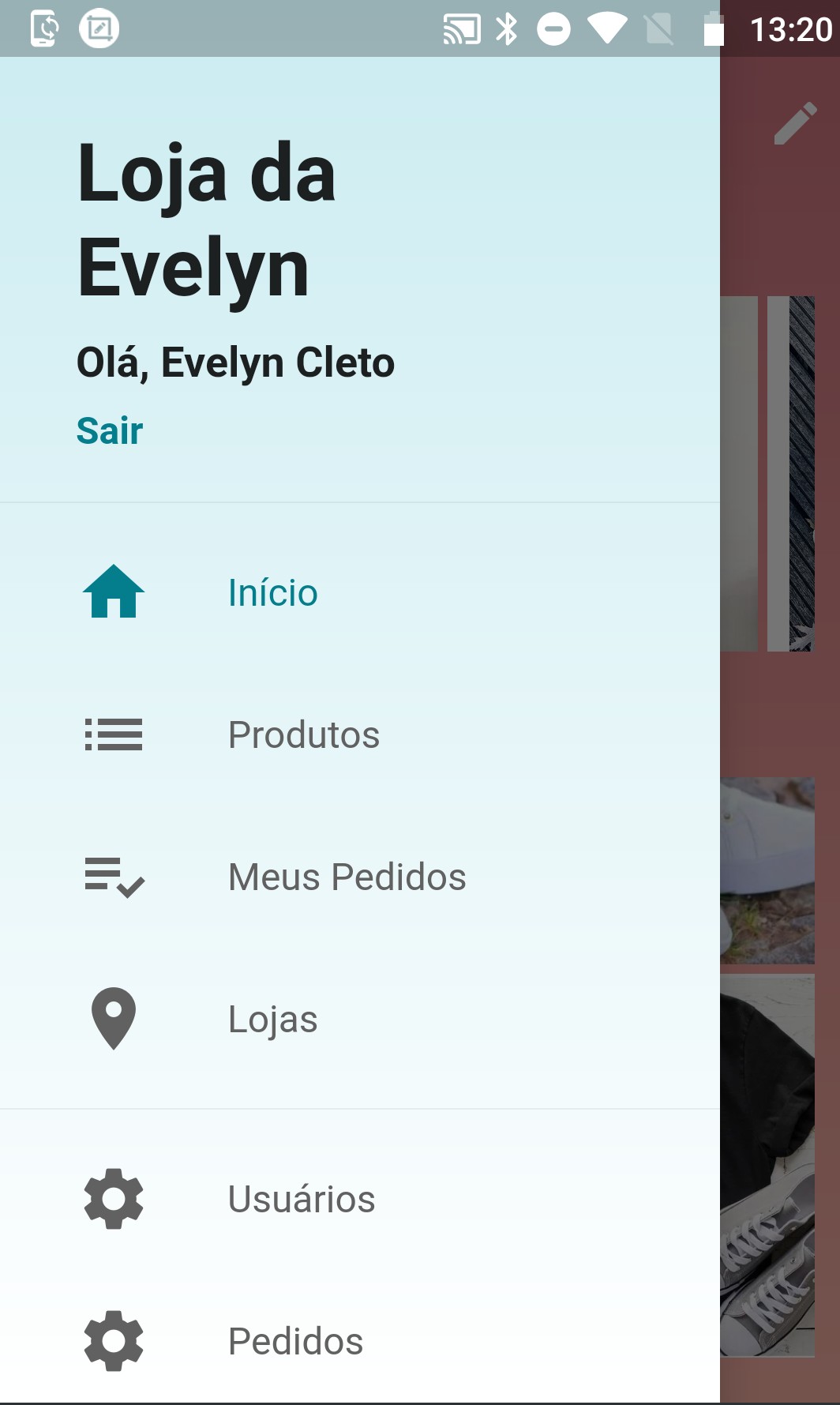This screenshot has width=840, height=1405.
Task: Tap the battery indicator in the status bar
Action: tap(714, 28)
